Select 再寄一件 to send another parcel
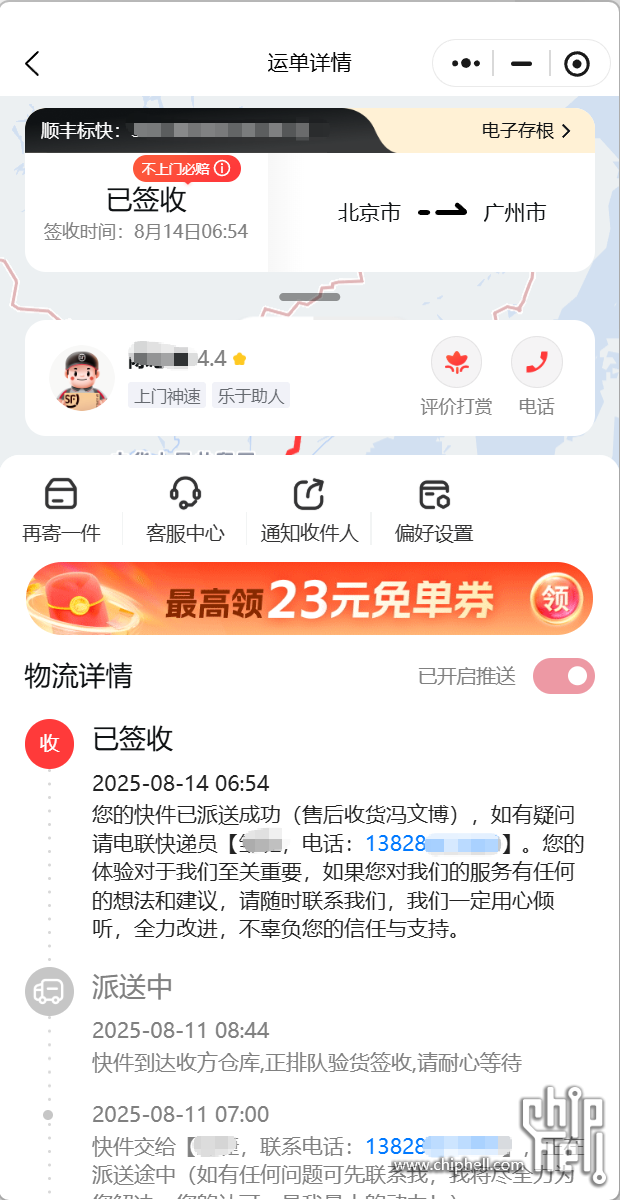The height and width of the screenshot is (1200, 620). tap(61, 511)
